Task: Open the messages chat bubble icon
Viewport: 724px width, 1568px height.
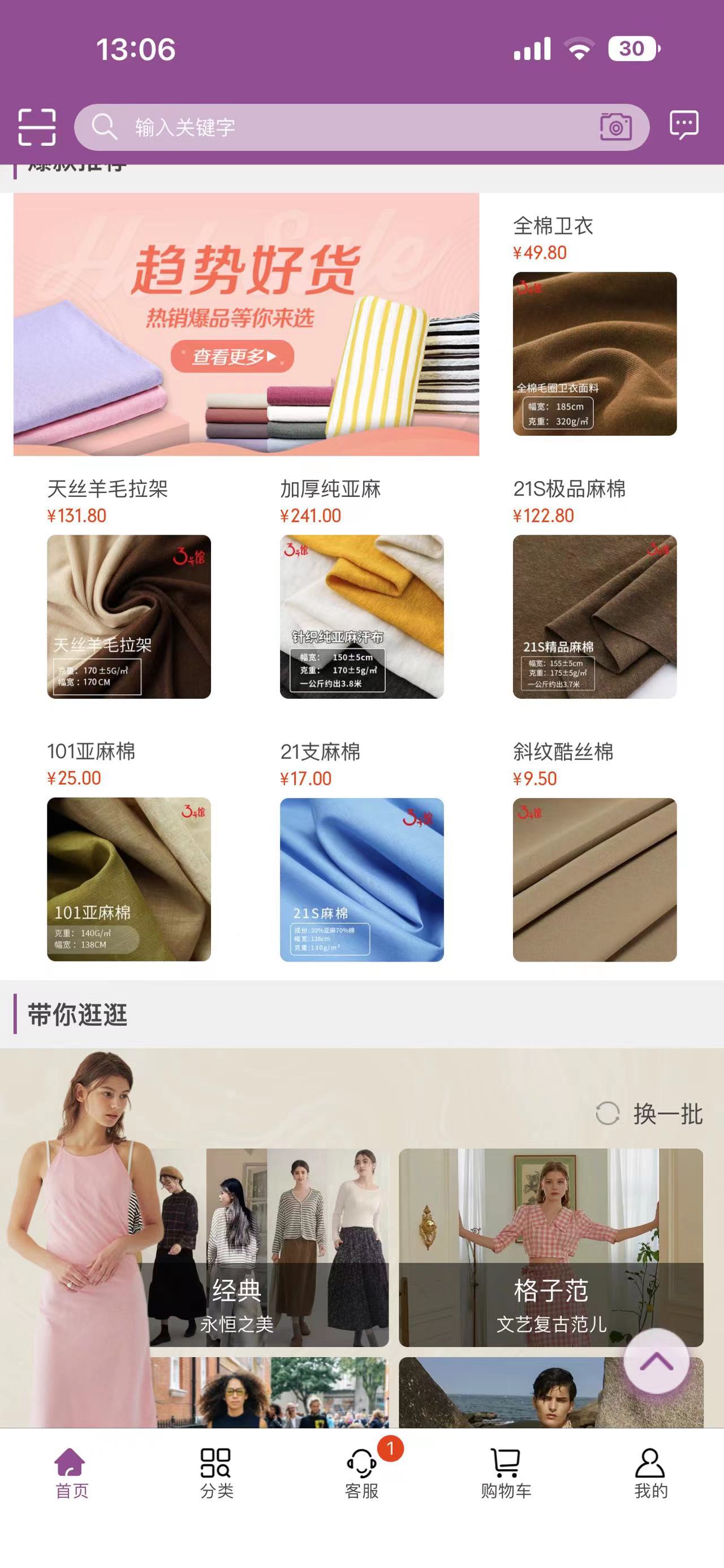Action: click(684, 125)
